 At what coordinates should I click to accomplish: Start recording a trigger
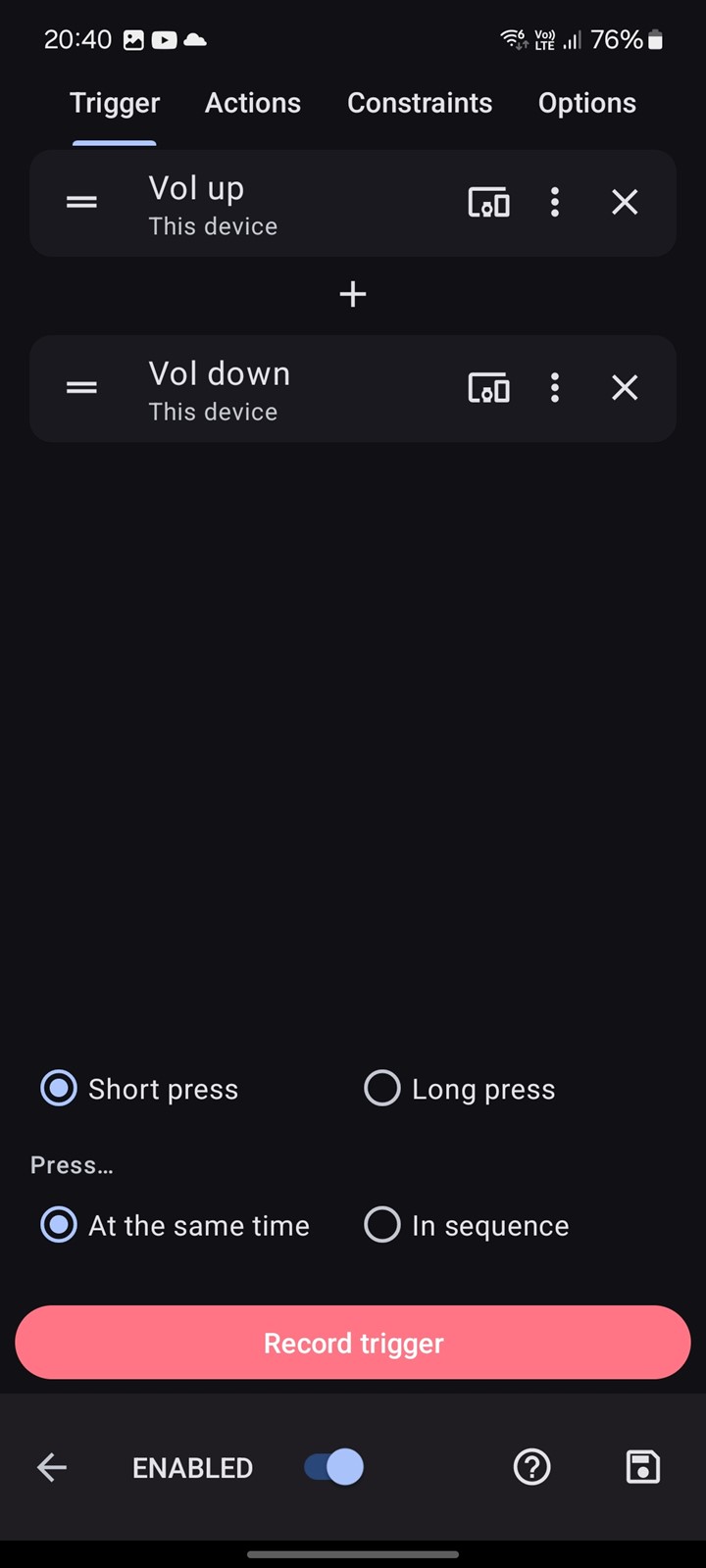353,1343
